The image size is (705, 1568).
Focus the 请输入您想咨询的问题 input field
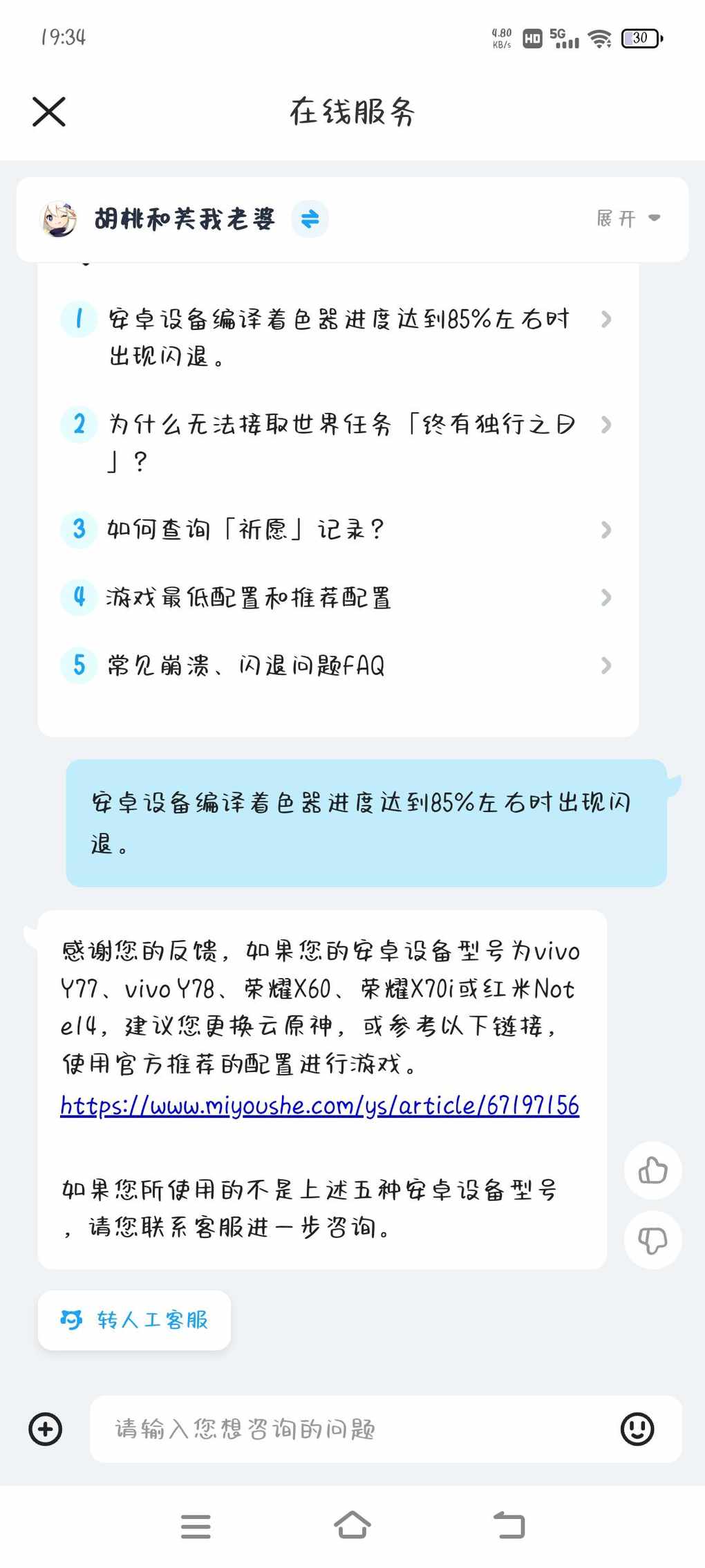tap(352, 1429)
